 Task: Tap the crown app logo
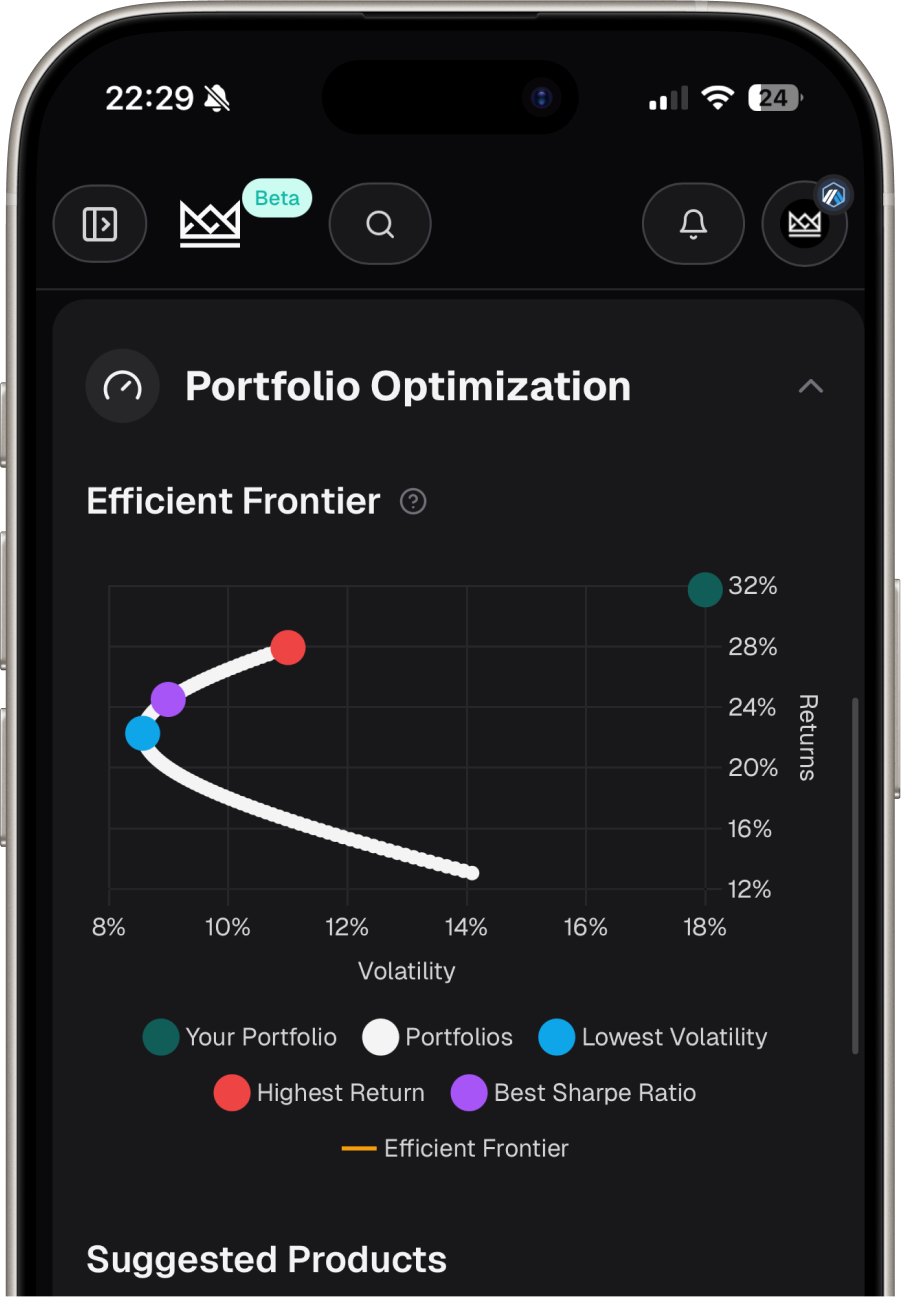point(209,224)
